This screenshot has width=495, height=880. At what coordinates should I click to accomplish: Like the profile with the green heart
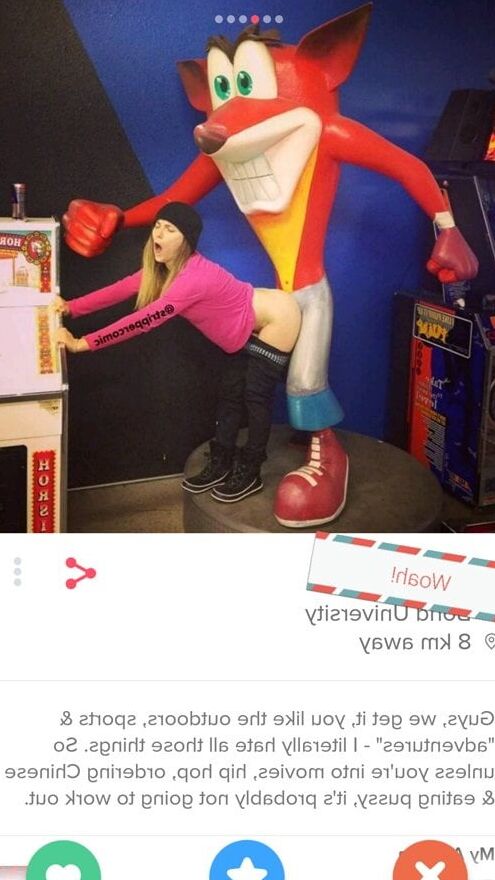[x=63, y=862]
